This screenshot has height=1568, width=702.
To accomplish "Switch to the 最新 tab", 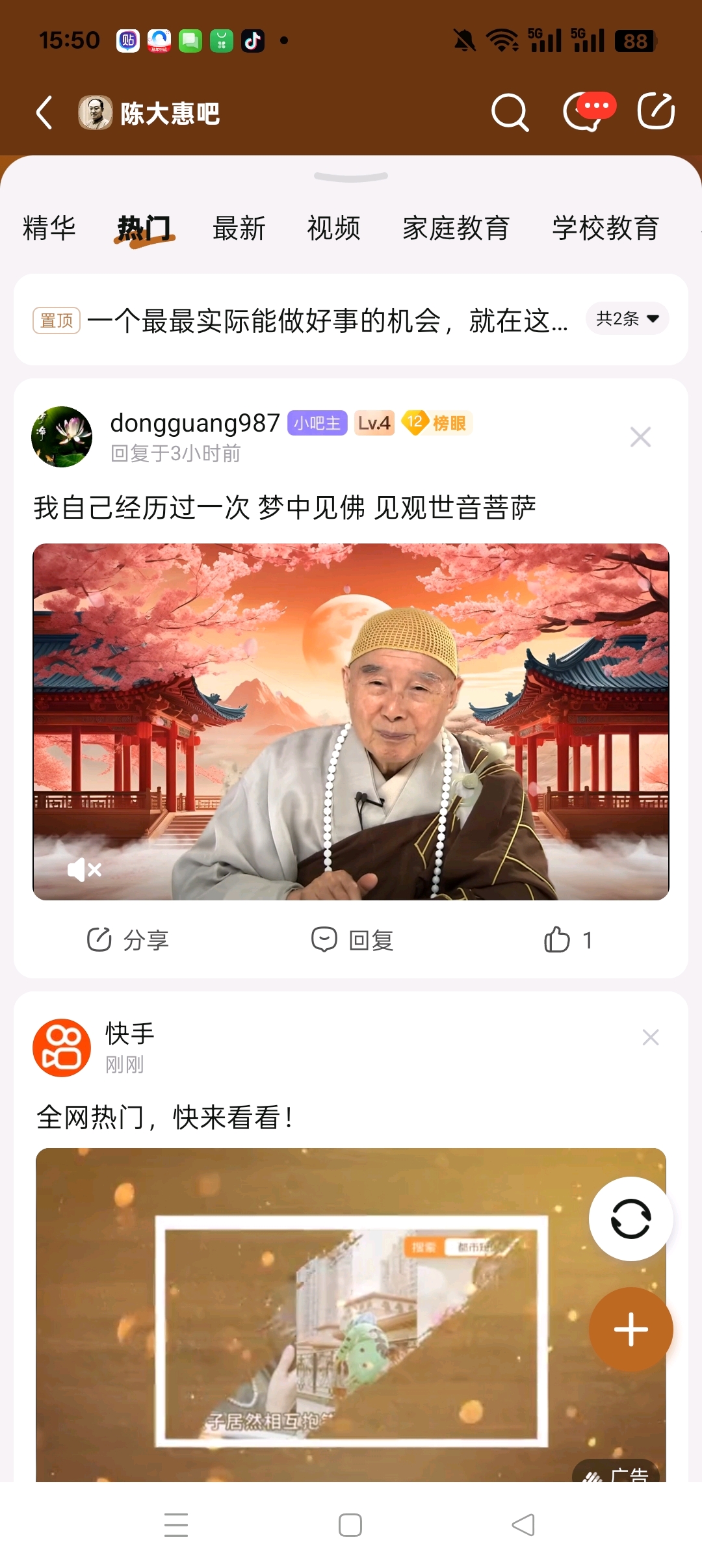I will pyautogui.click(x=239, y=228).
